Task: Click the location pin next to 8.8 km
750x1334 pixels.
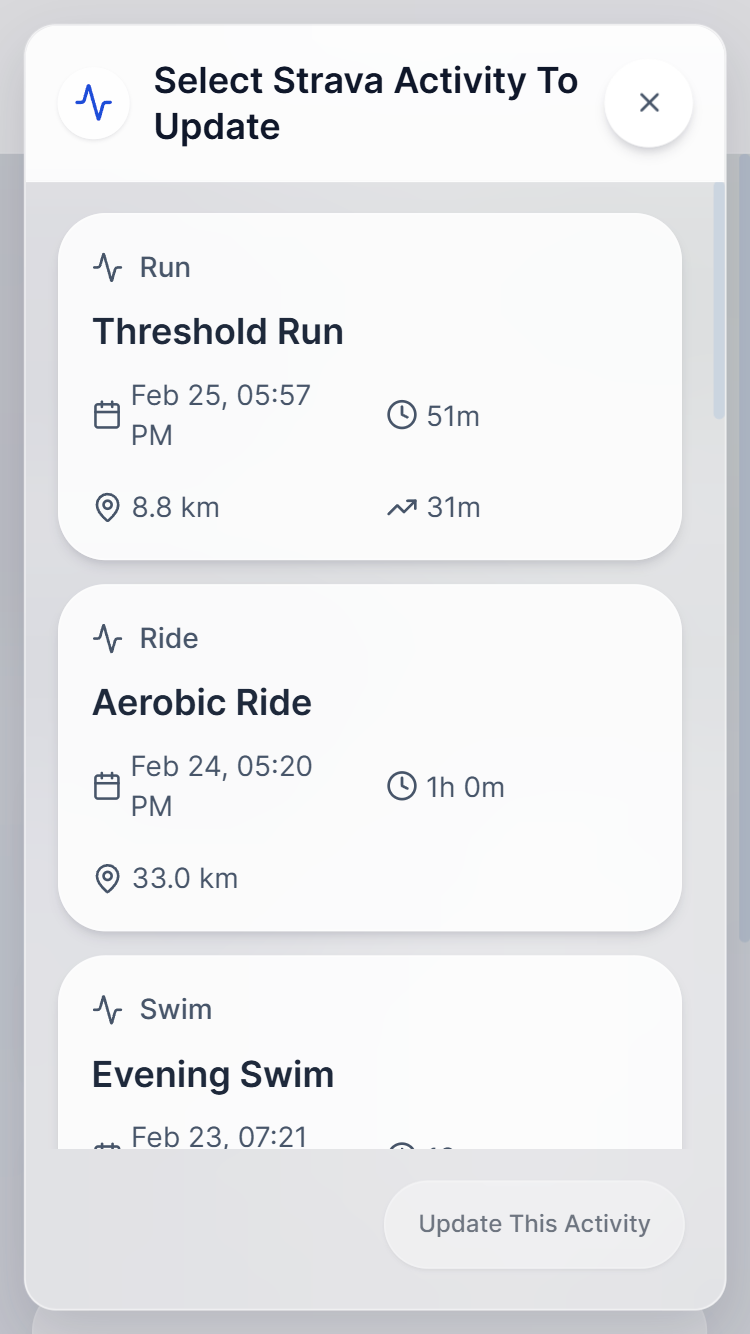Action: coord(106,507)
